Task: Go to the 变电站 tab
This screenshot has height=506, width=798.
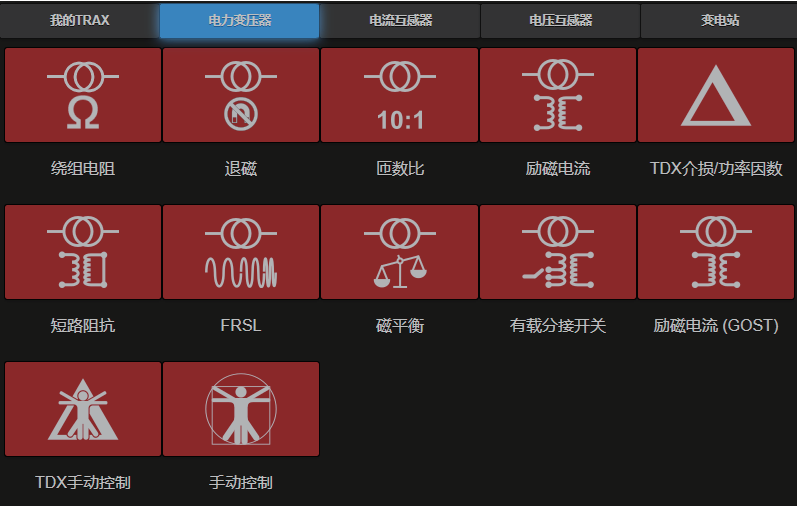Action: click(718, 20)
